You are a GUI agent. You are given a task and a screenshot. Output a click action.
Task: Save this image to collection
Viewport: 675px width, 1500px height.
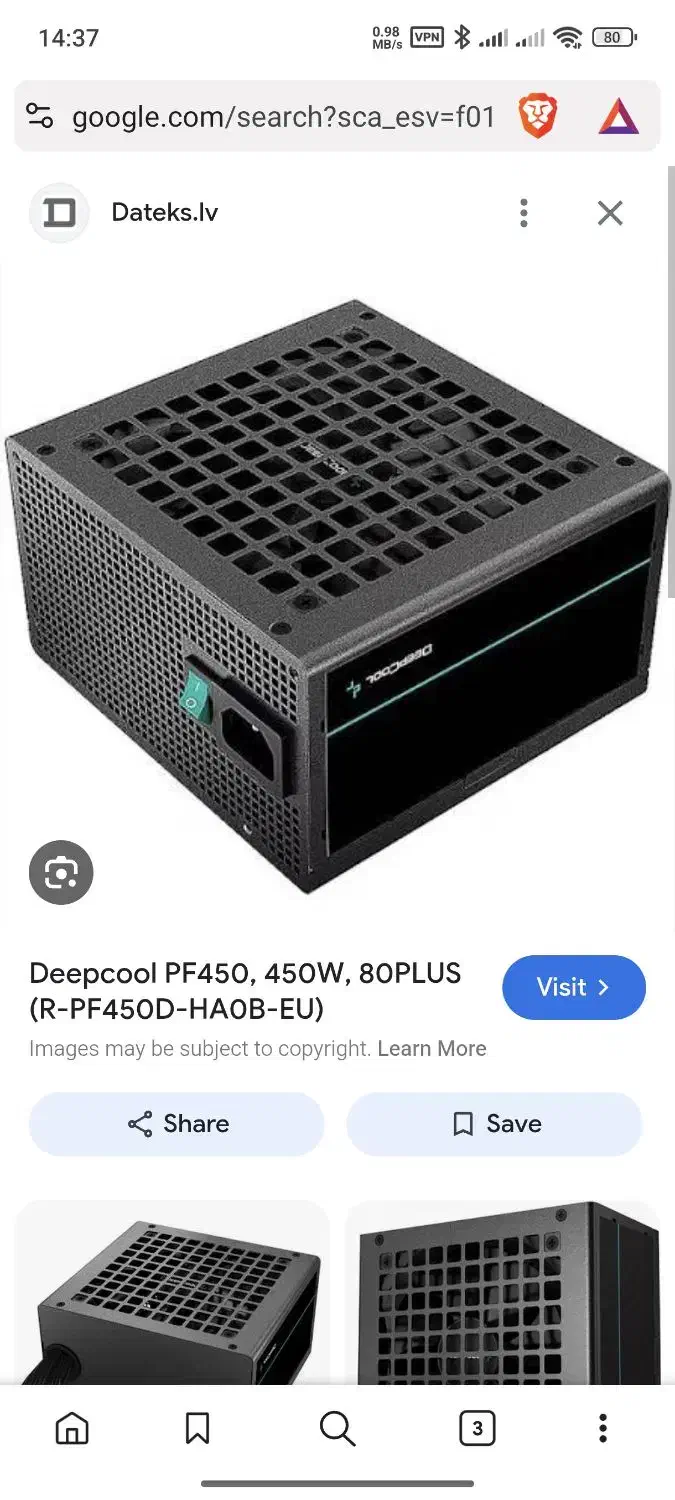tap(494, 1124)
